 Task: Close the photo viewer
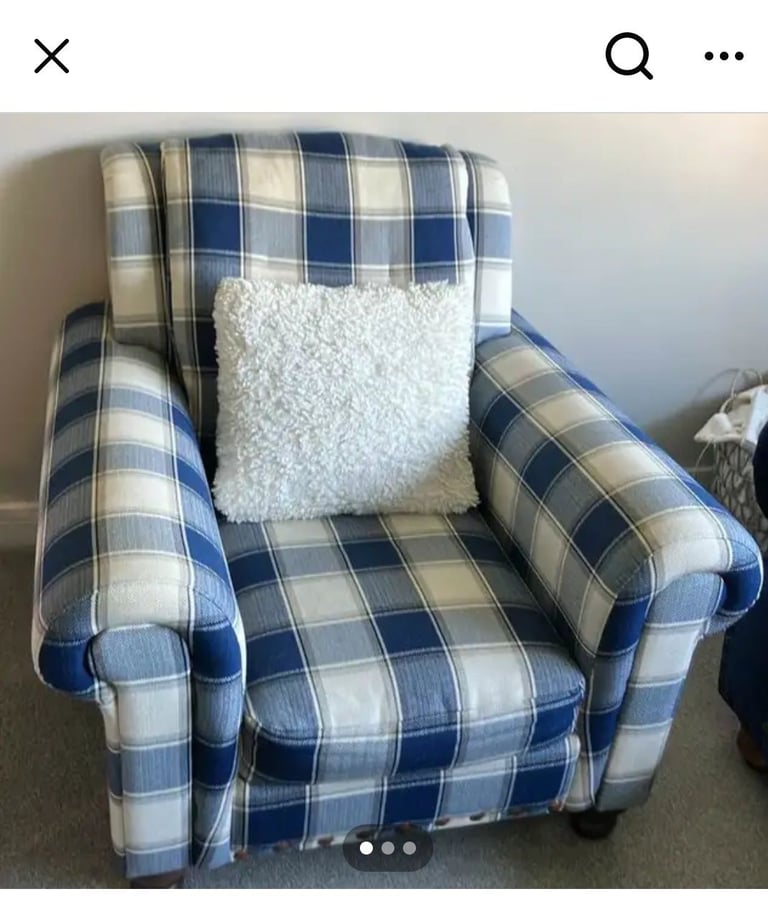51,56
